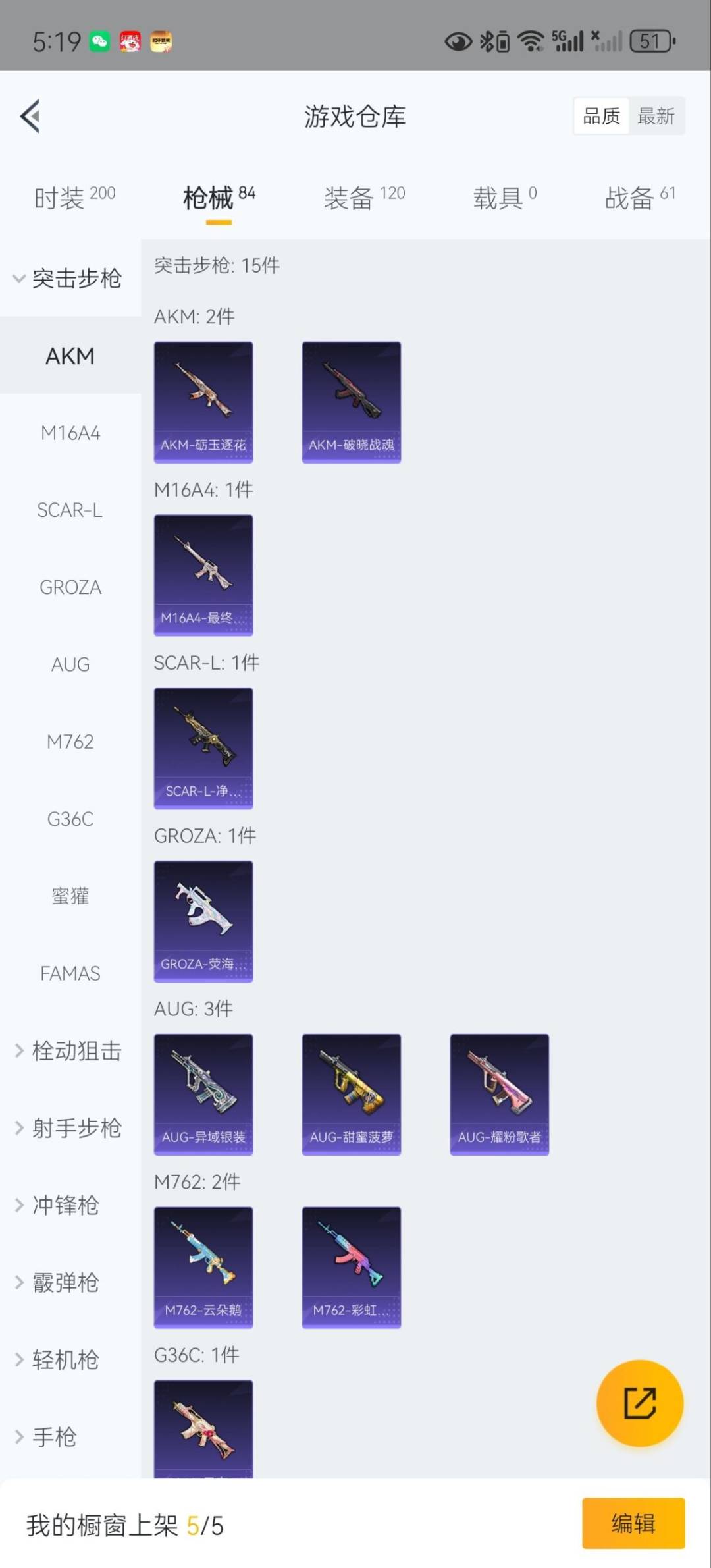Switch to the 装备 tab
Viewport: 711px width, 1568px height.
364,197
